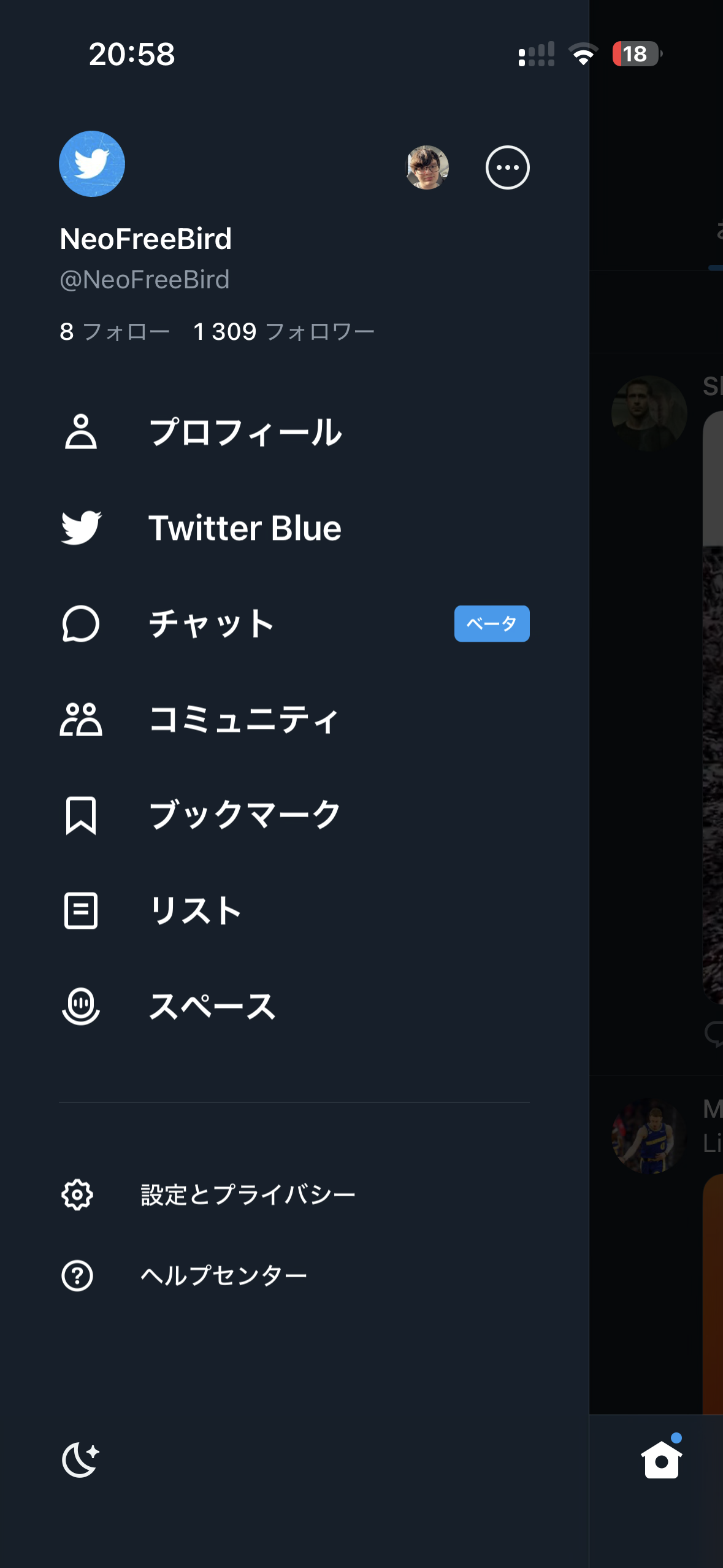View the 1 309 フォロワー followers list
Viewport: 723px width, 1568px height.
[284, 332]
